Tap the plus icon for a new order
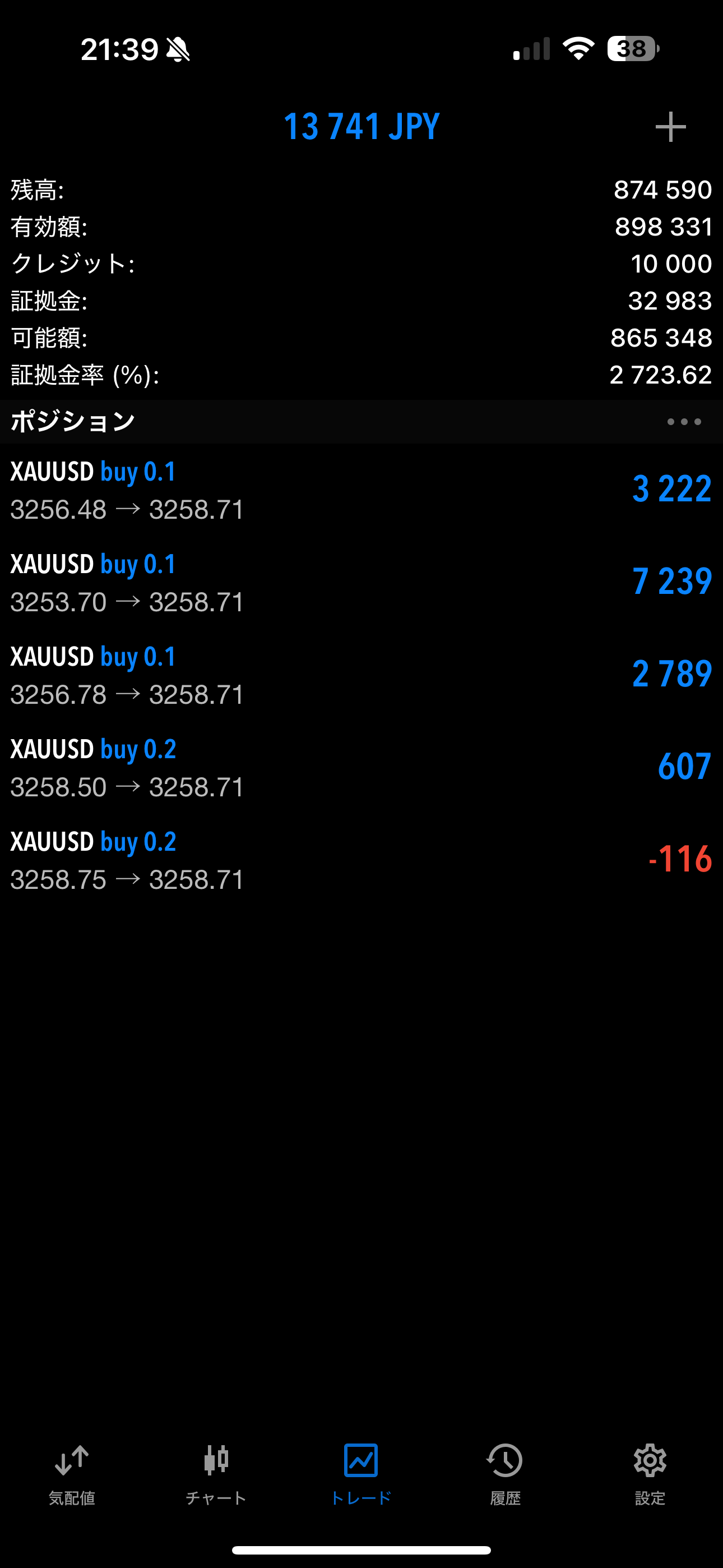 [670, 127]
